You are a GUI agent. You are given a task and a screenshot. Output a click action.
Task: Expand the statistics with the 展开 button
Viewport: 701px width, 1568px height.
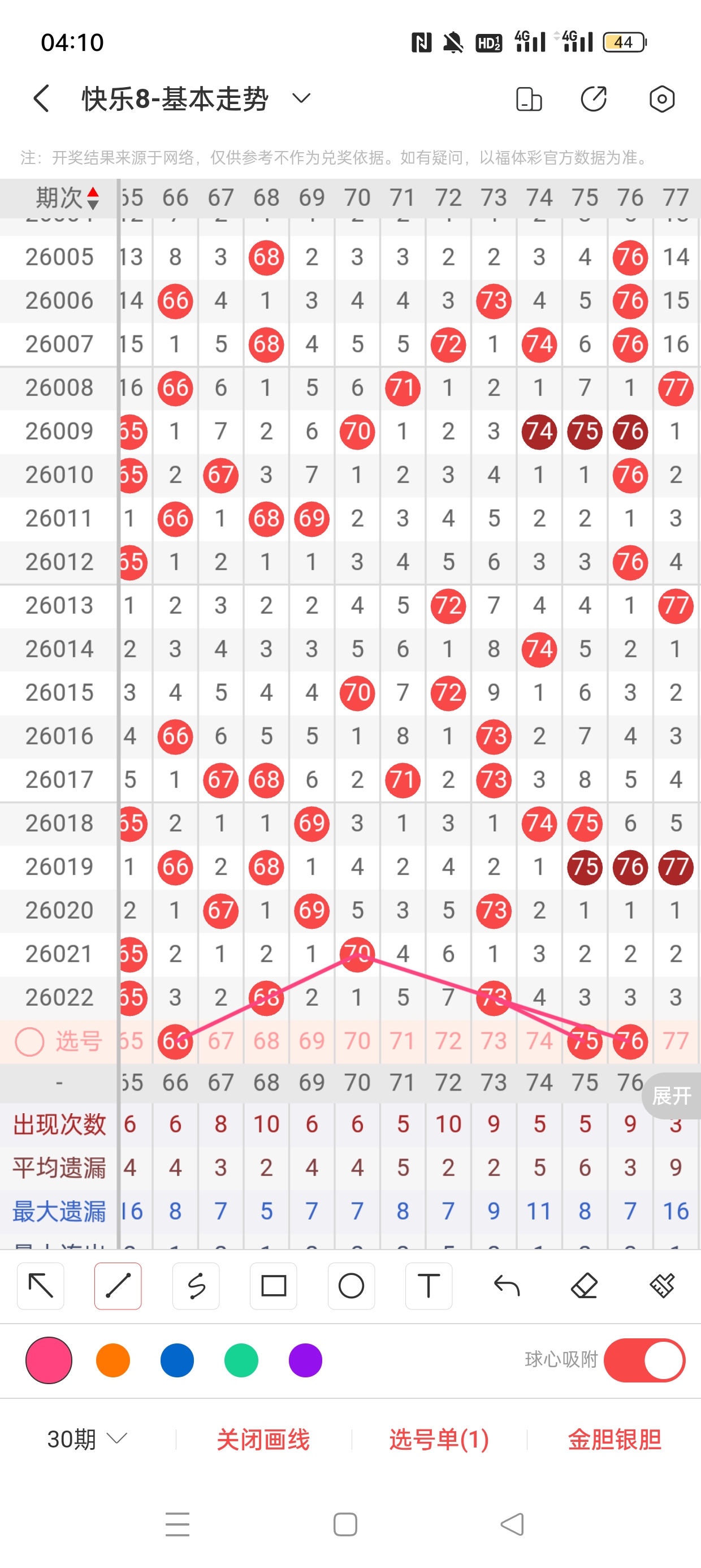point(672,1096)
